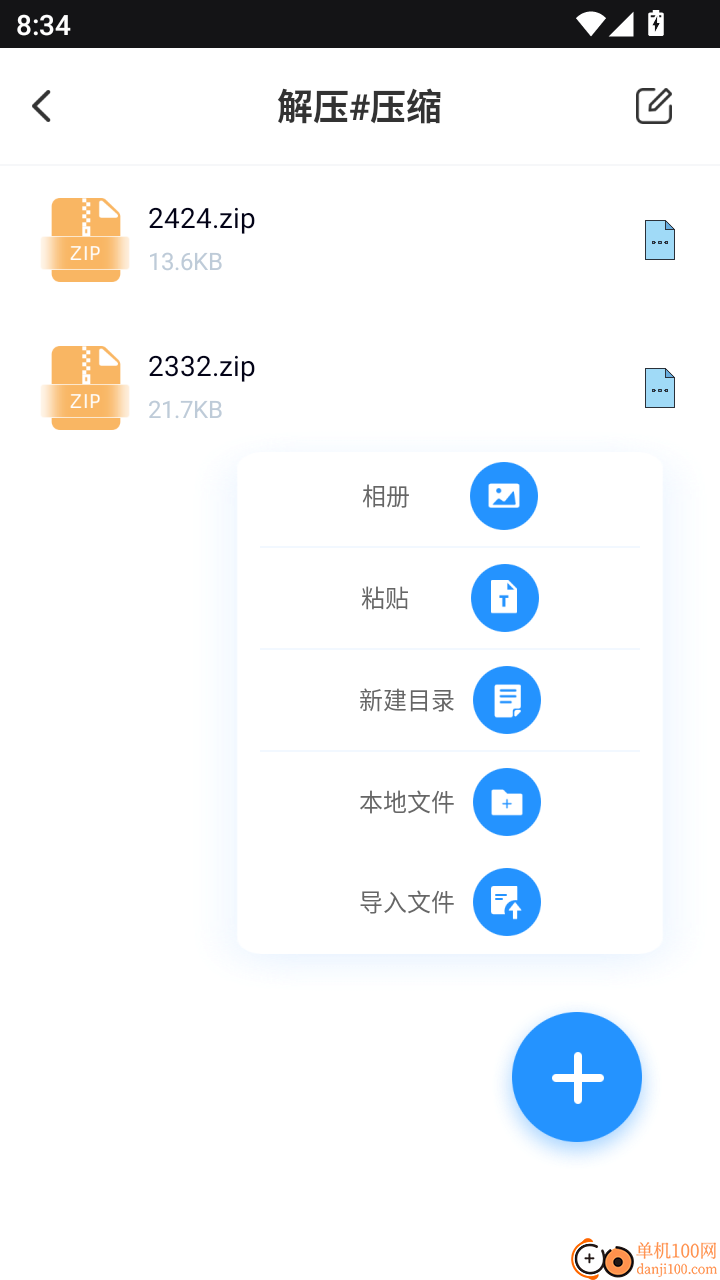Tap the title 解压#压缩
Image resolution: width=720 pixels, height=1280 pixels.
[x=360, y=107]
